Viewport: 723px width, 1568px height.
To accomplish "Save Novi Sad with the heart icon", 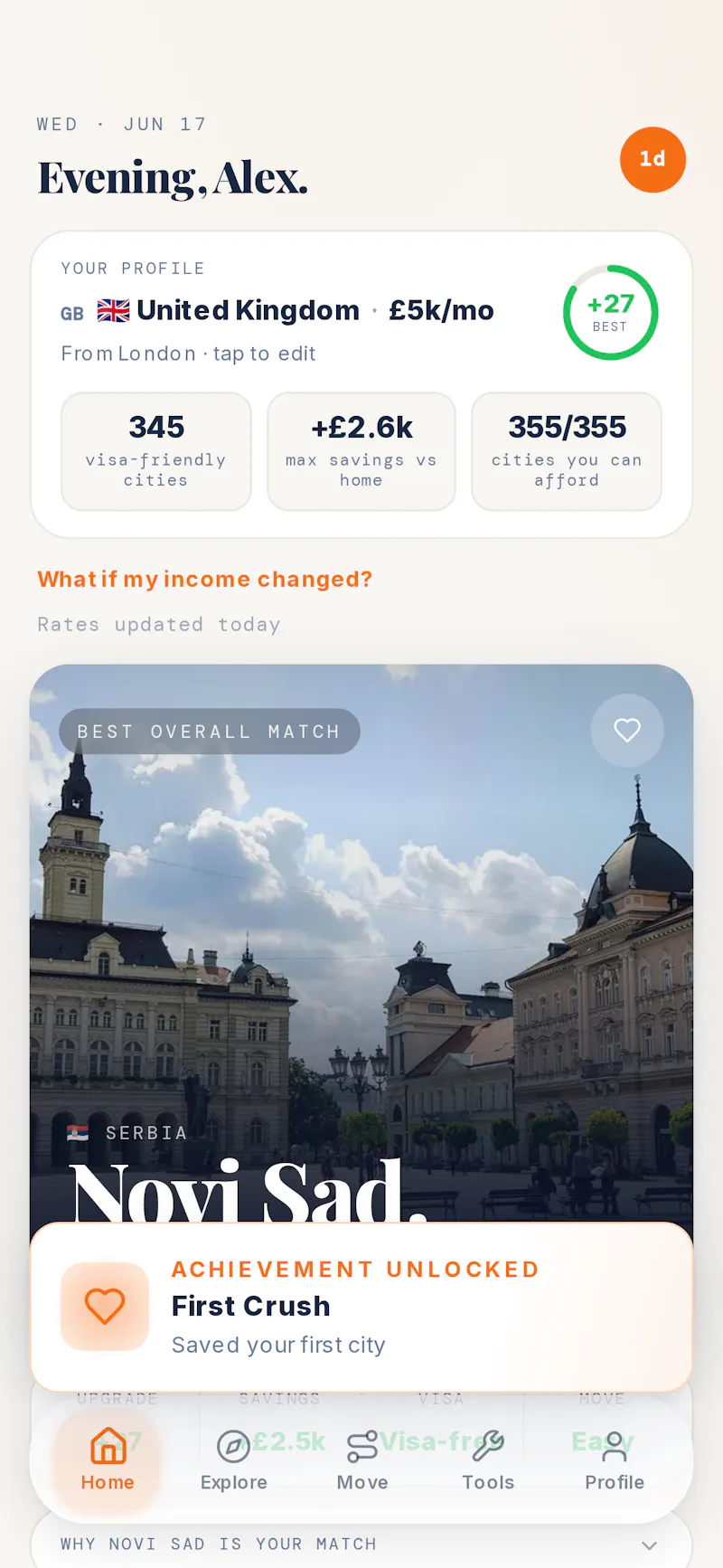I will tap(627, 731).
